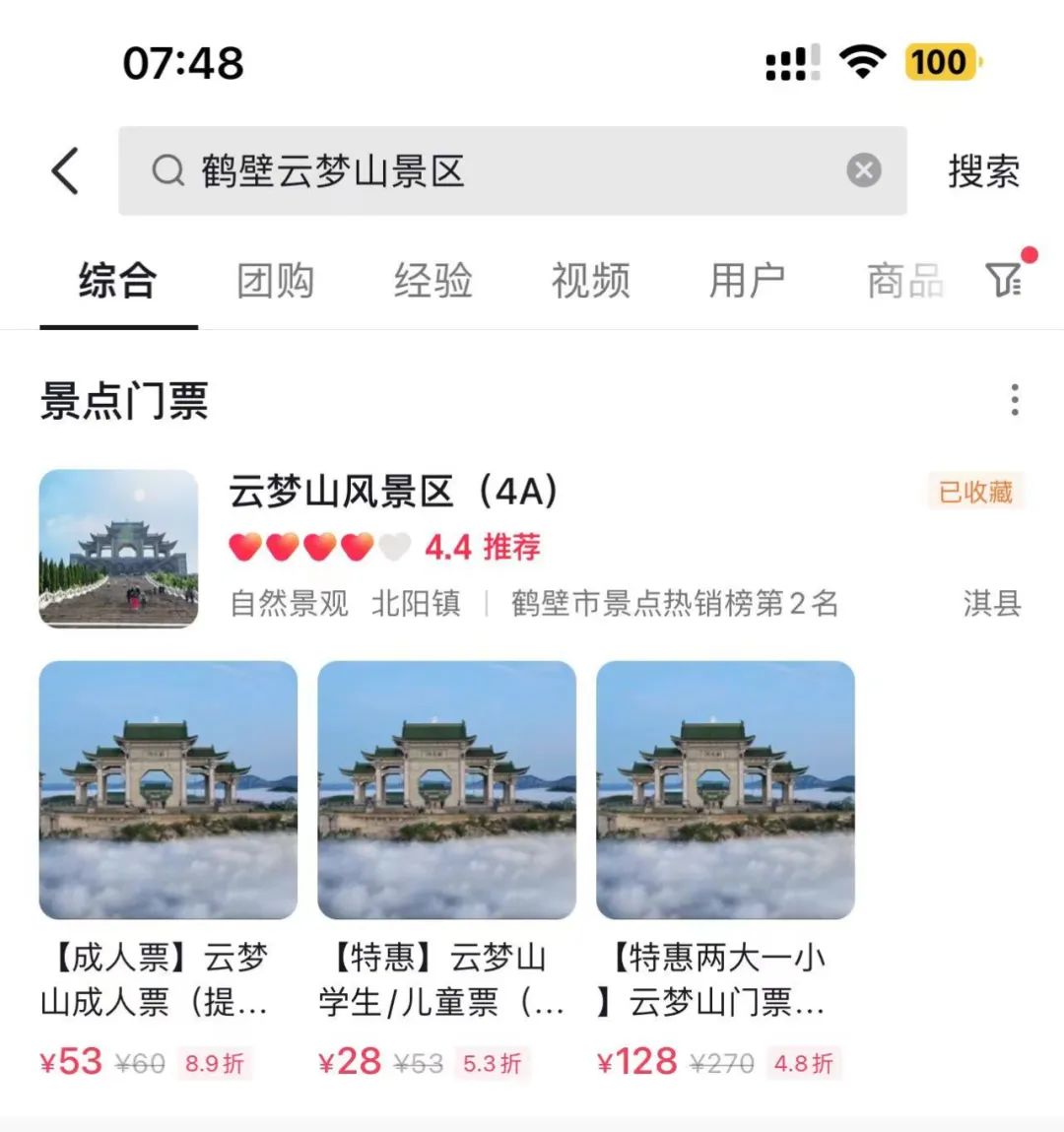Go back using the arrow icon
Viewport: 1064px width, 1132px height.
pyautogui.click(x=65, y=171)
